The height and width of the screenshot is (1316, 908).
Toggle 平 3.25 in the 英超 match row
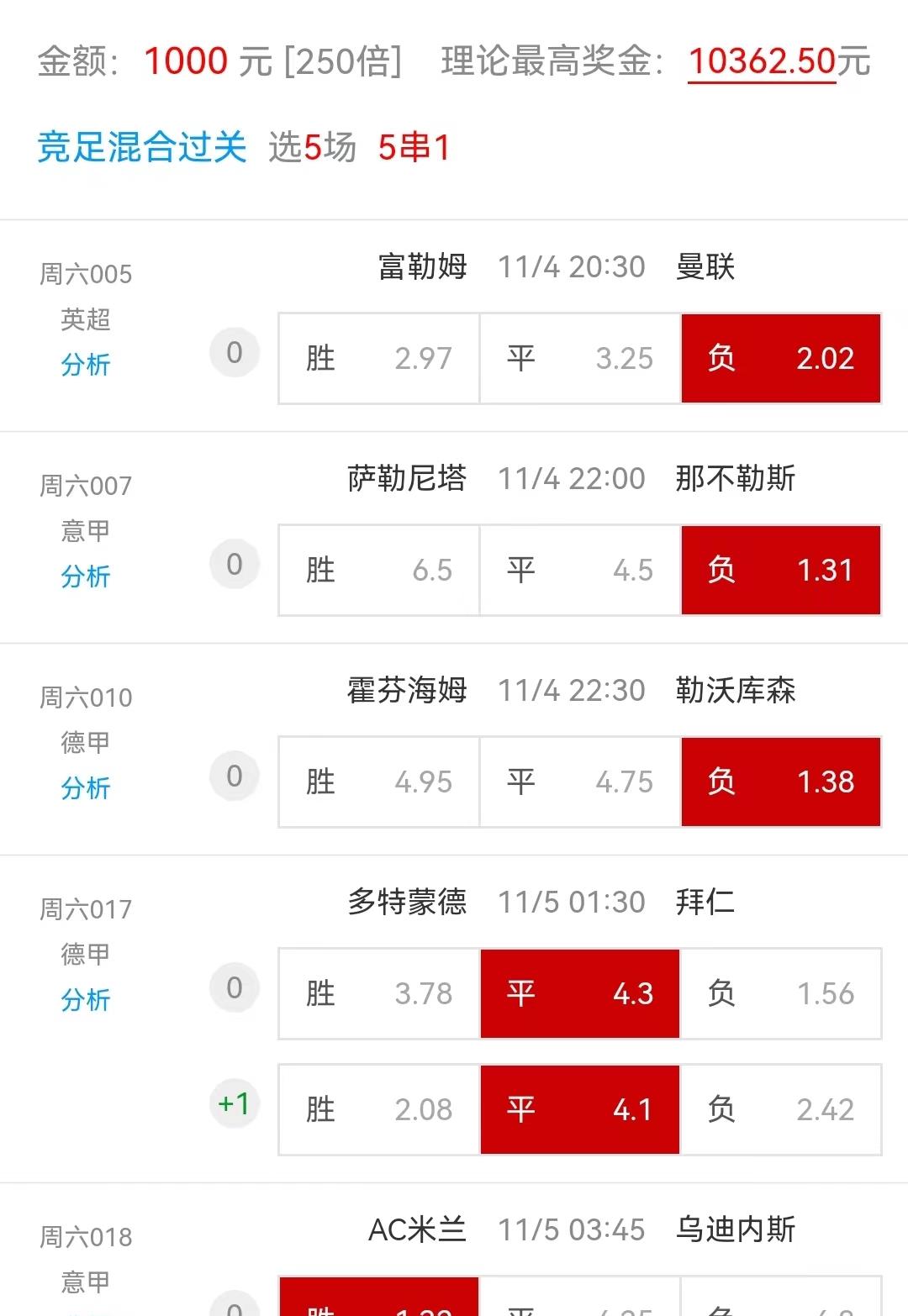click(x=579, y=357)
